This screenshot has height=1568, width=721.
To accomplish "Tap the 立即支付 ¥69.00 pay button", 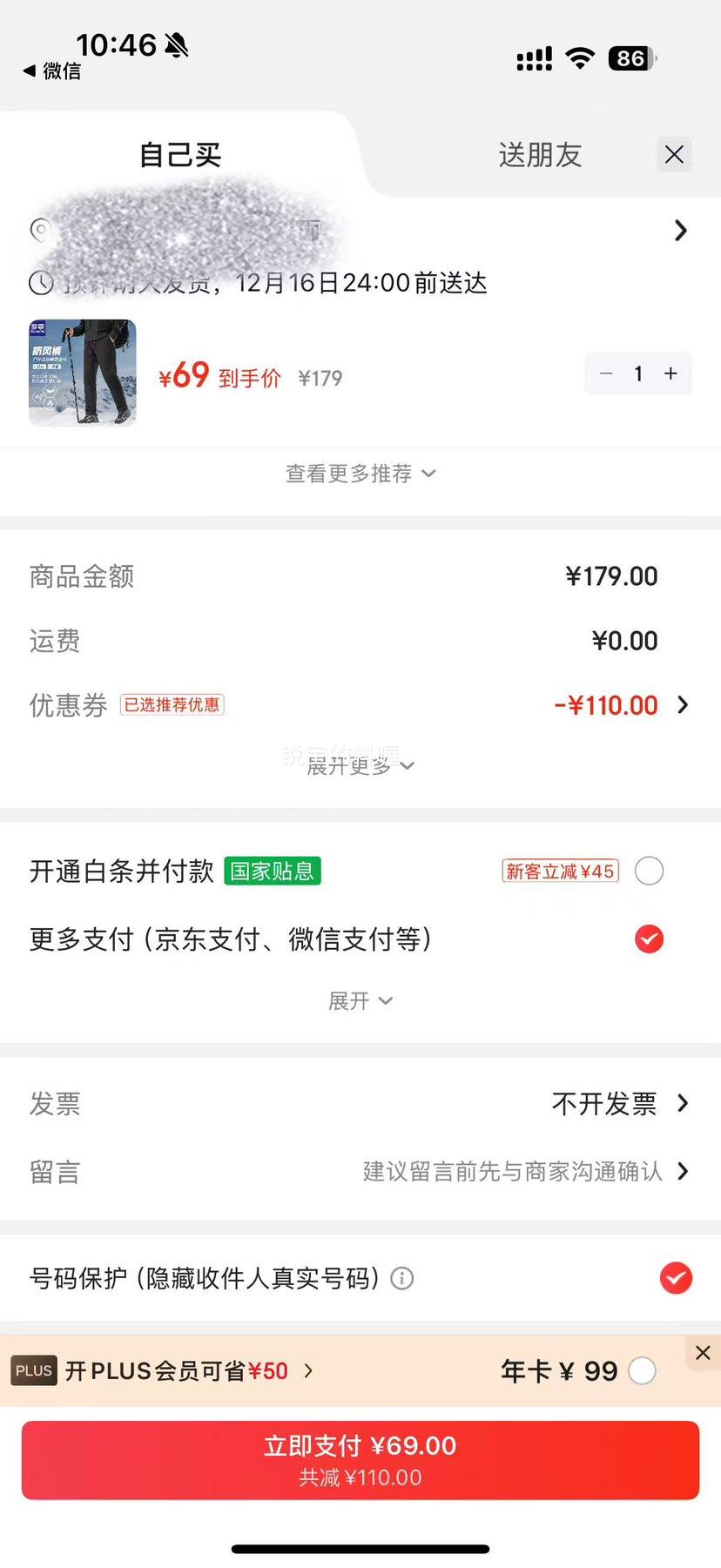I will (x=360, y=1458).
